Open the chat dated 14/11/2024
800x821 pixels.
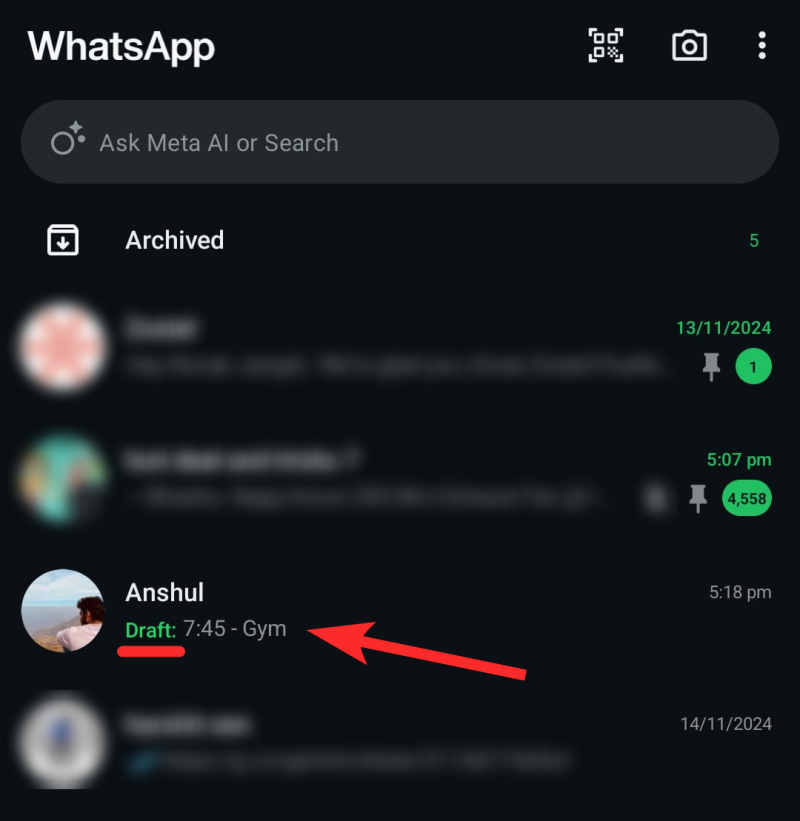coord(400,742)
